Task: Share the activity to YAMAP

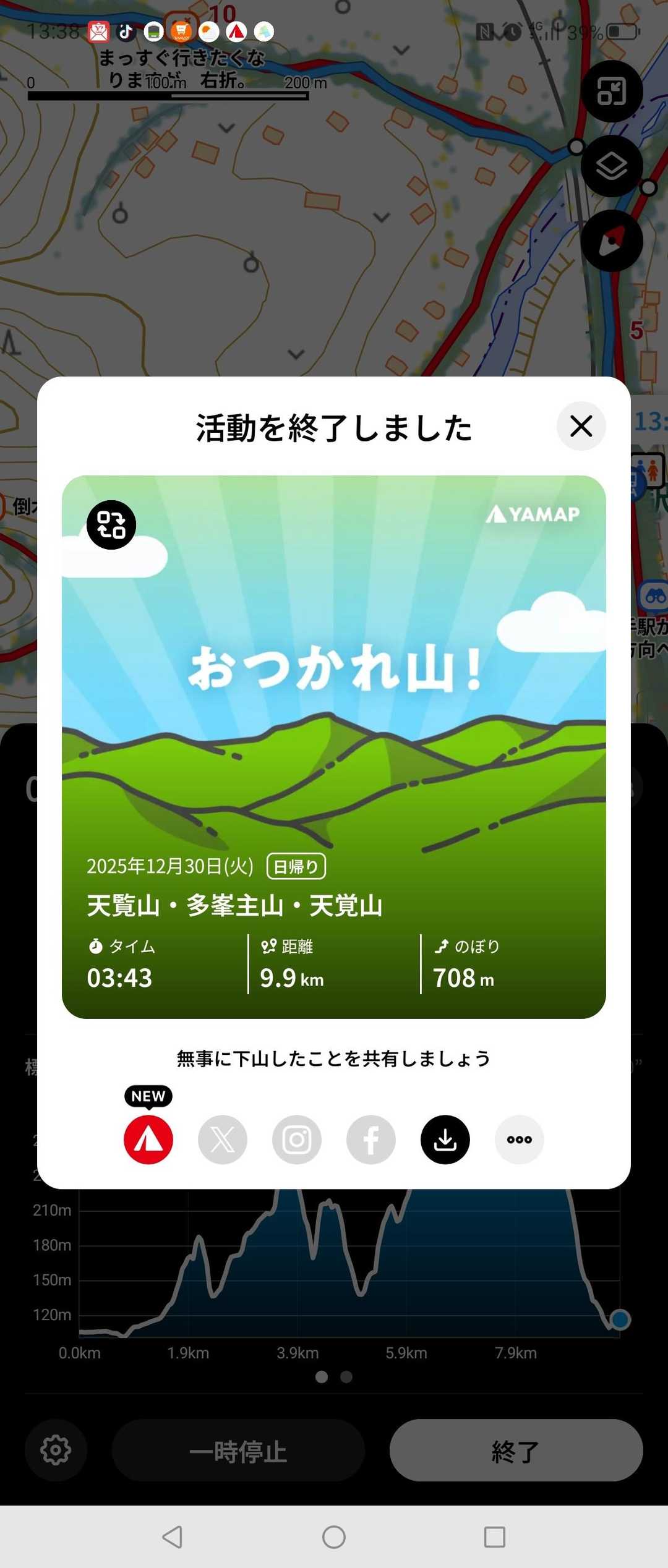Action: tap(148, 1140)
